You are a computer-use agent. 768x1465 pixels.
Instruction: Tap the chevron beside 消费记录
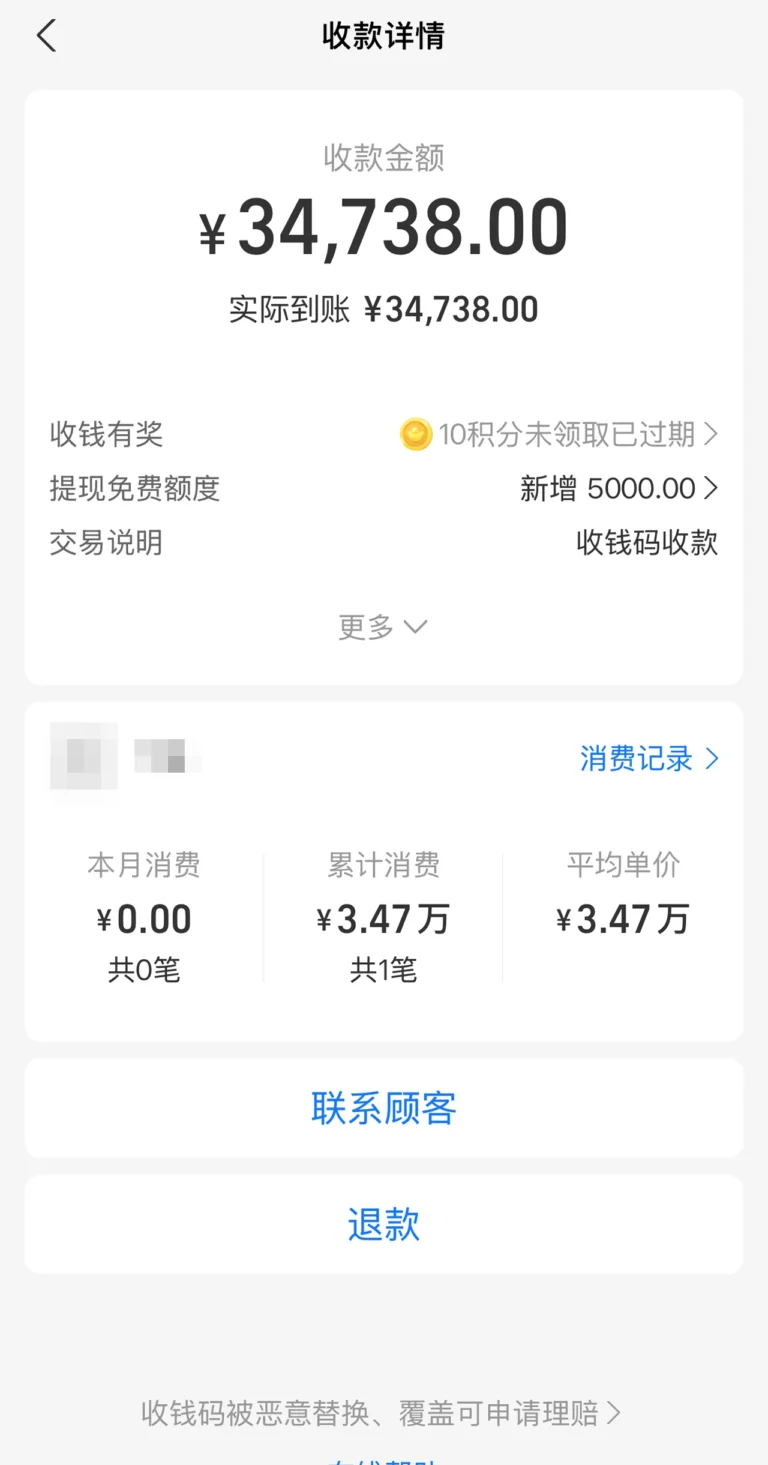(x=712, y=759)
